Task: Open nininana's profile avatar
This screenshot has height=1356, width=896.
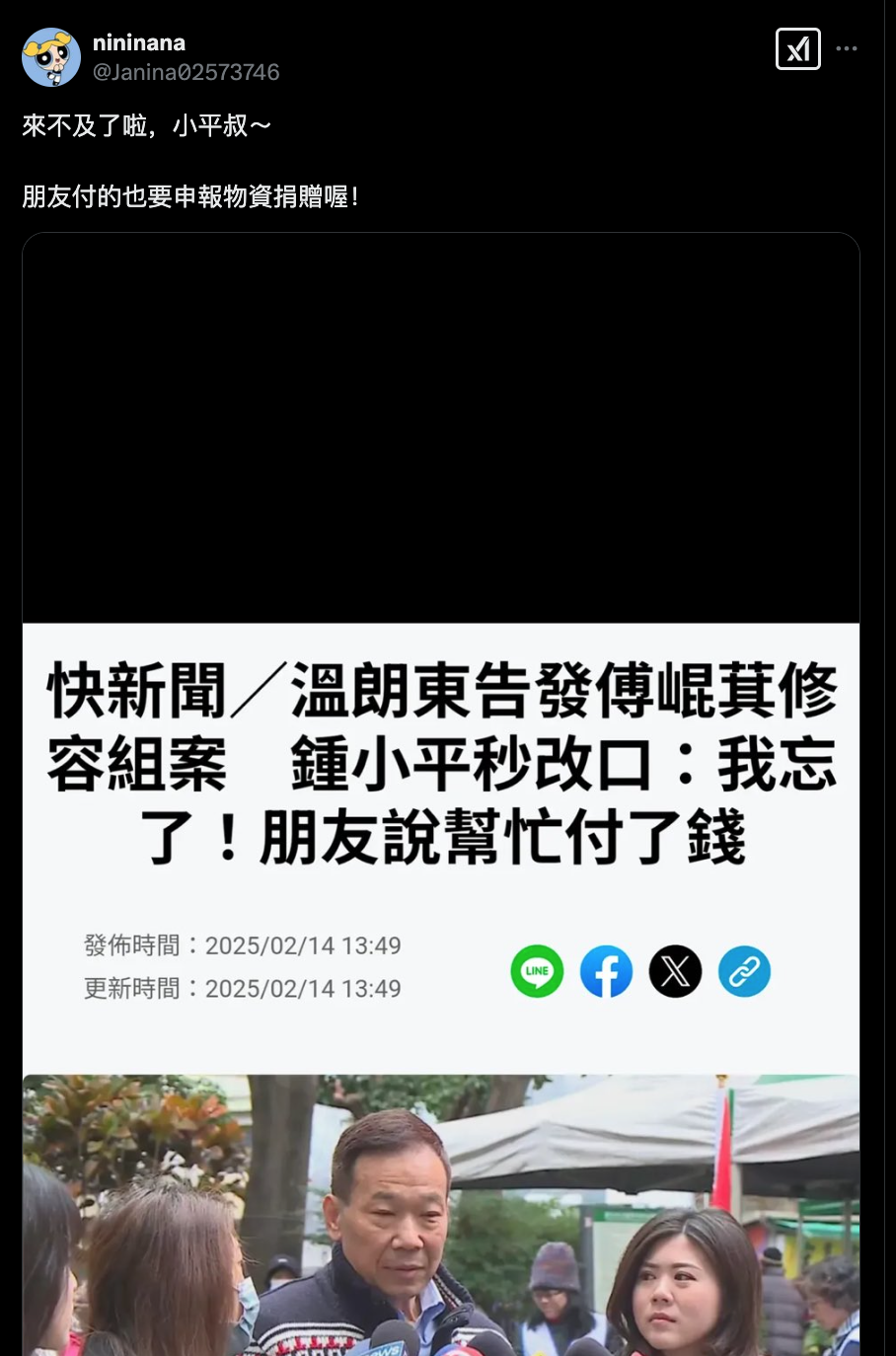Action: tap(50, 57)
